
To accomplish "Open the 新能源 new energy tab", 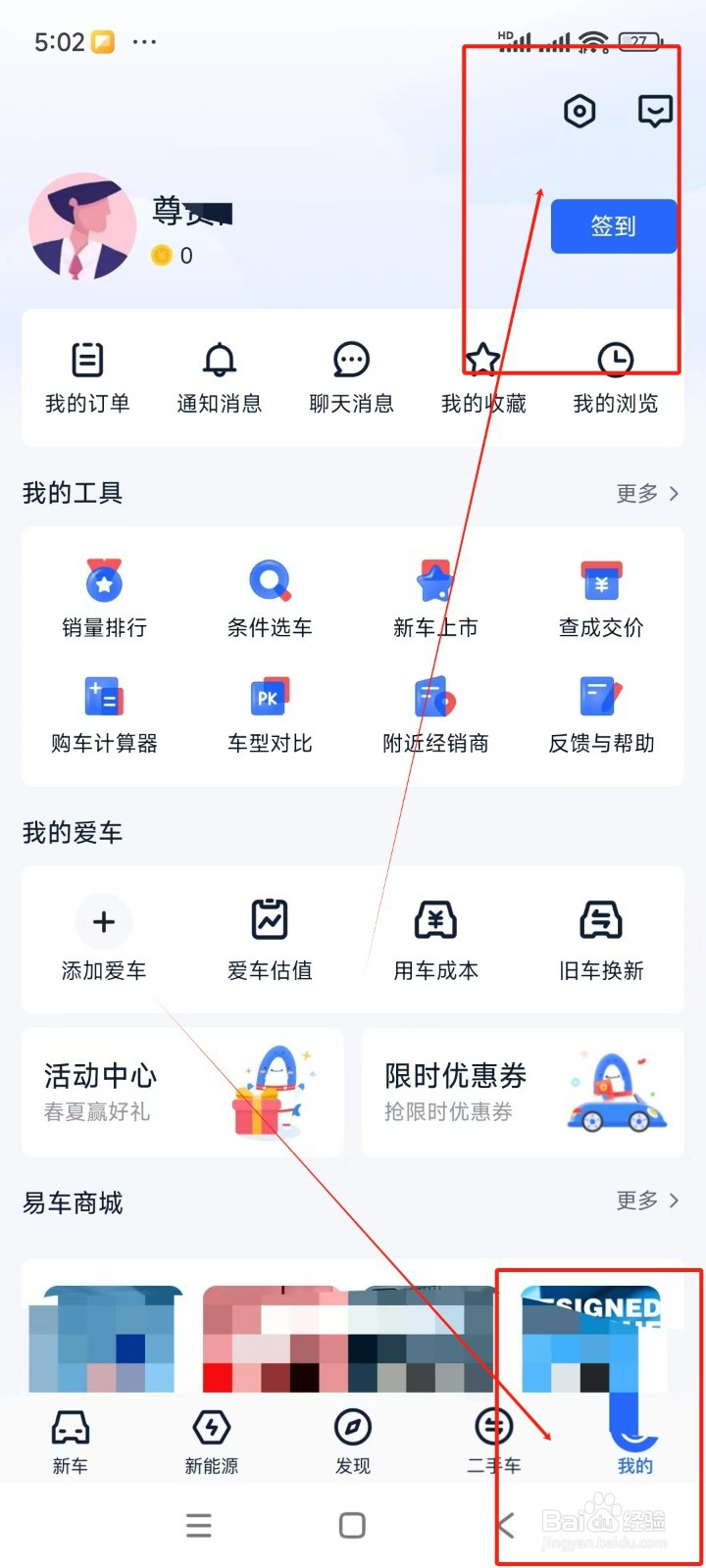I will click(x=211, y=1441).
